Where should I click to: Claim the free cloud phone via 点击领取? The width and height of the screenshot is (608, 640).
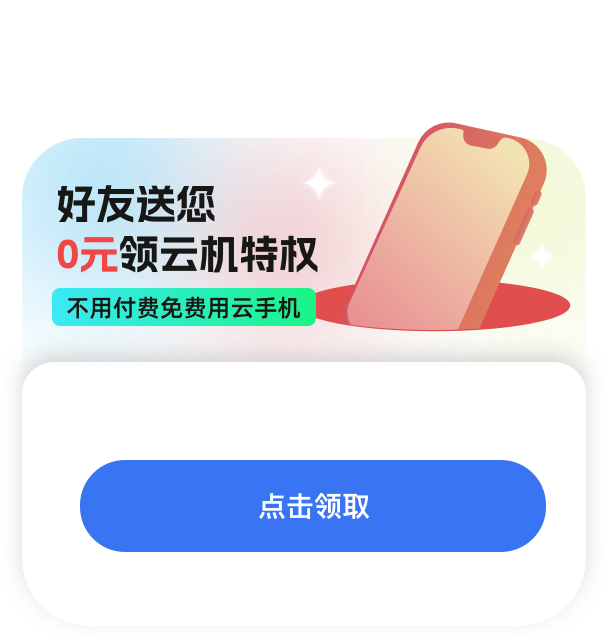(313, 506)
